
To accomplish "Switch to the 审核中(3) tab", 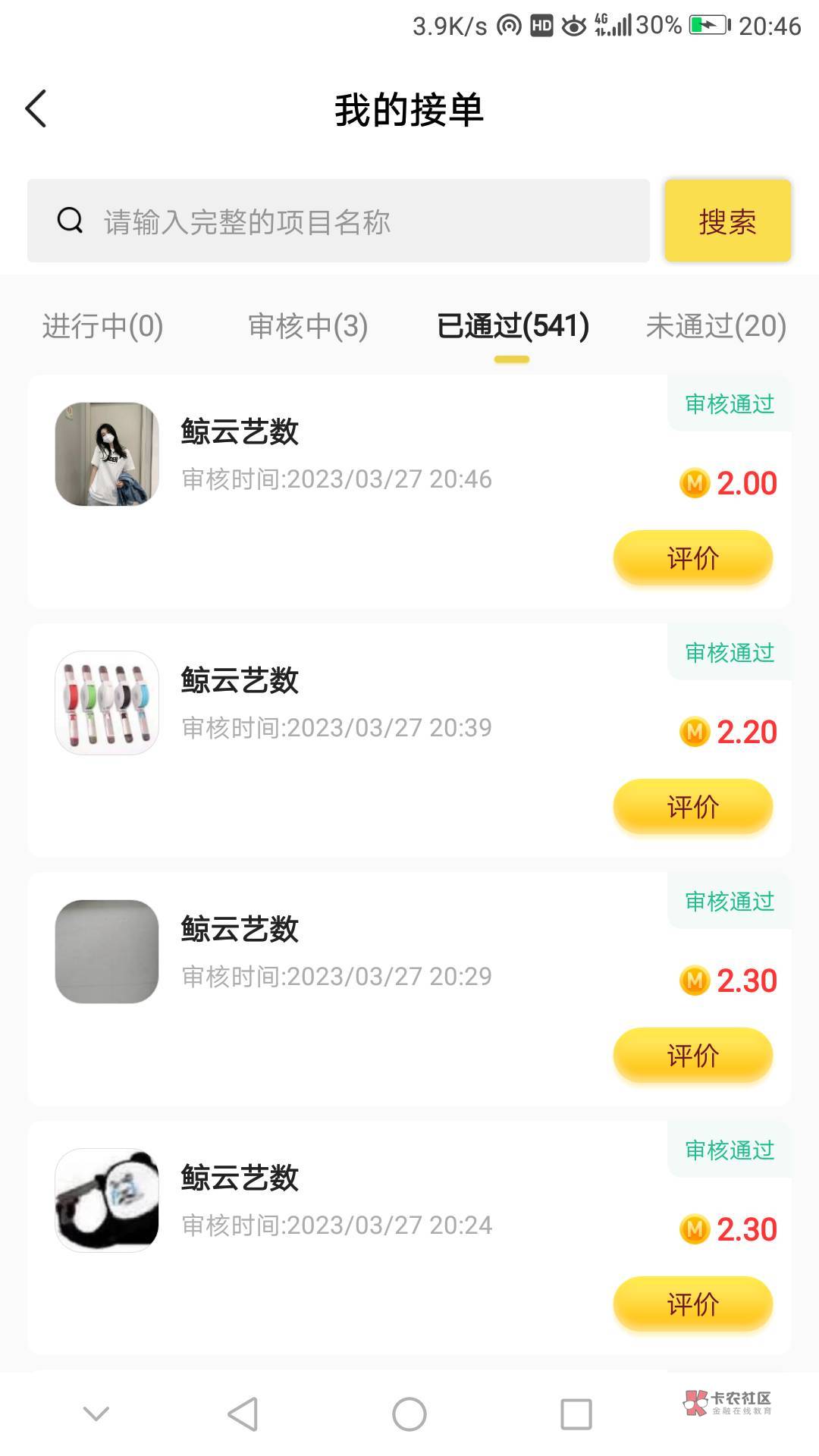I will pyautogui.click(x=308, y=327).
